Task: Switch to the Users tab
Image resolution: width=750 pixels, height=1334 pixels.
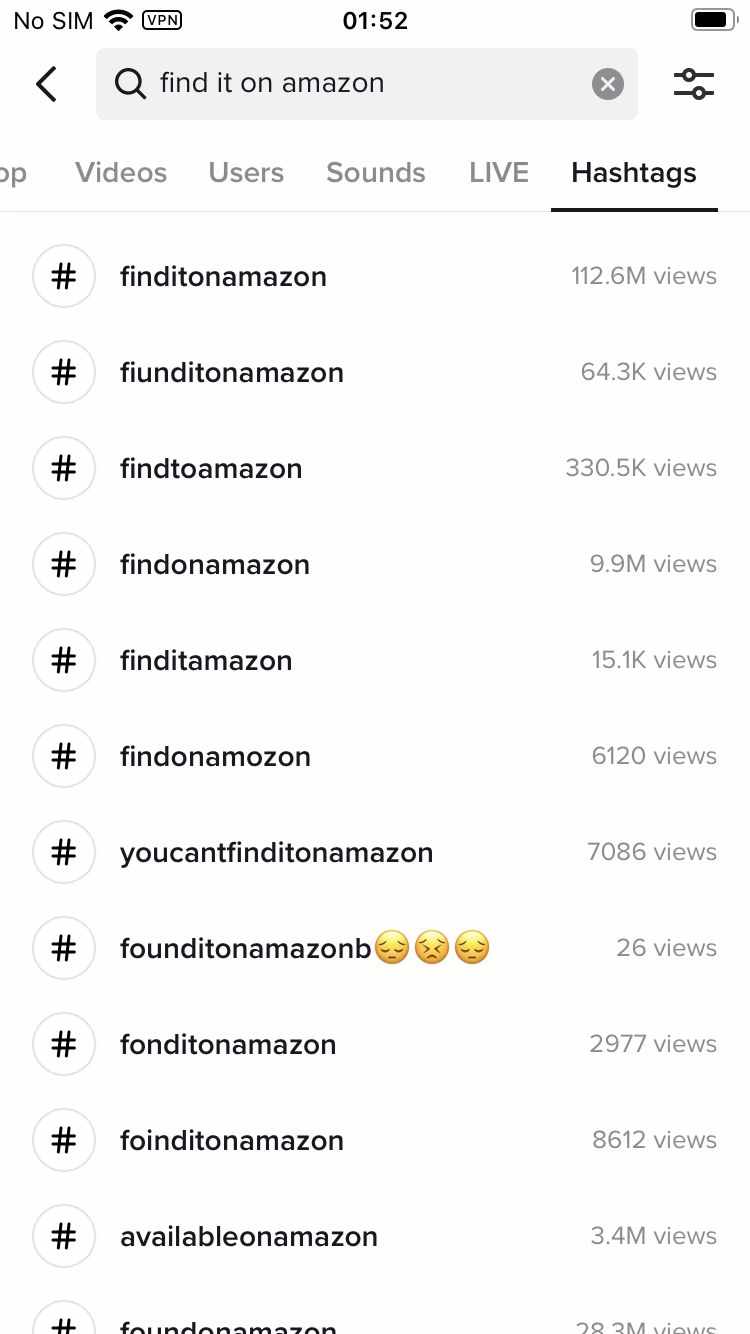Action: (246, 173)
